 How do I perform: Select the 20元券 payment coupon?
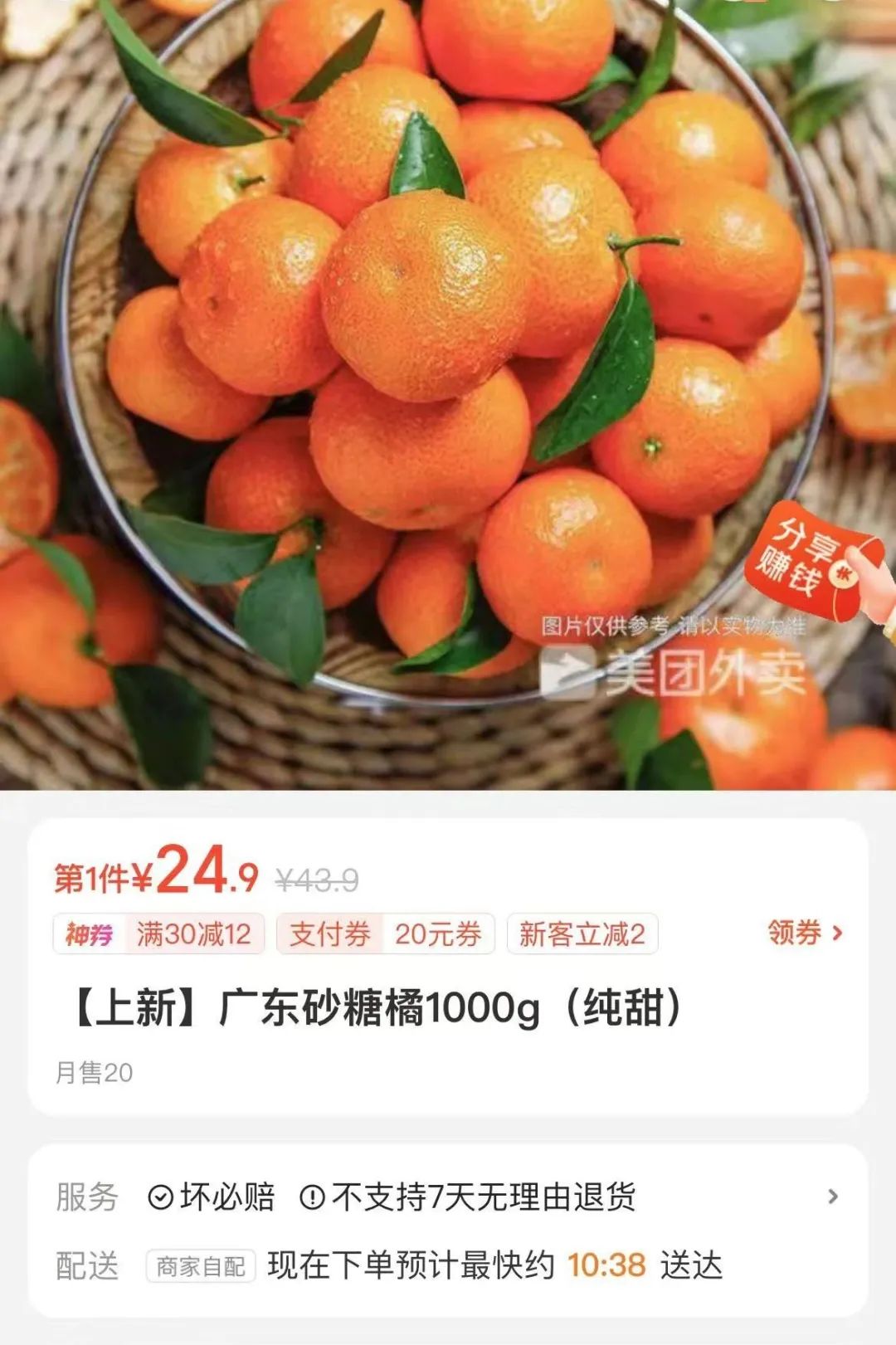tap(441, 935)
